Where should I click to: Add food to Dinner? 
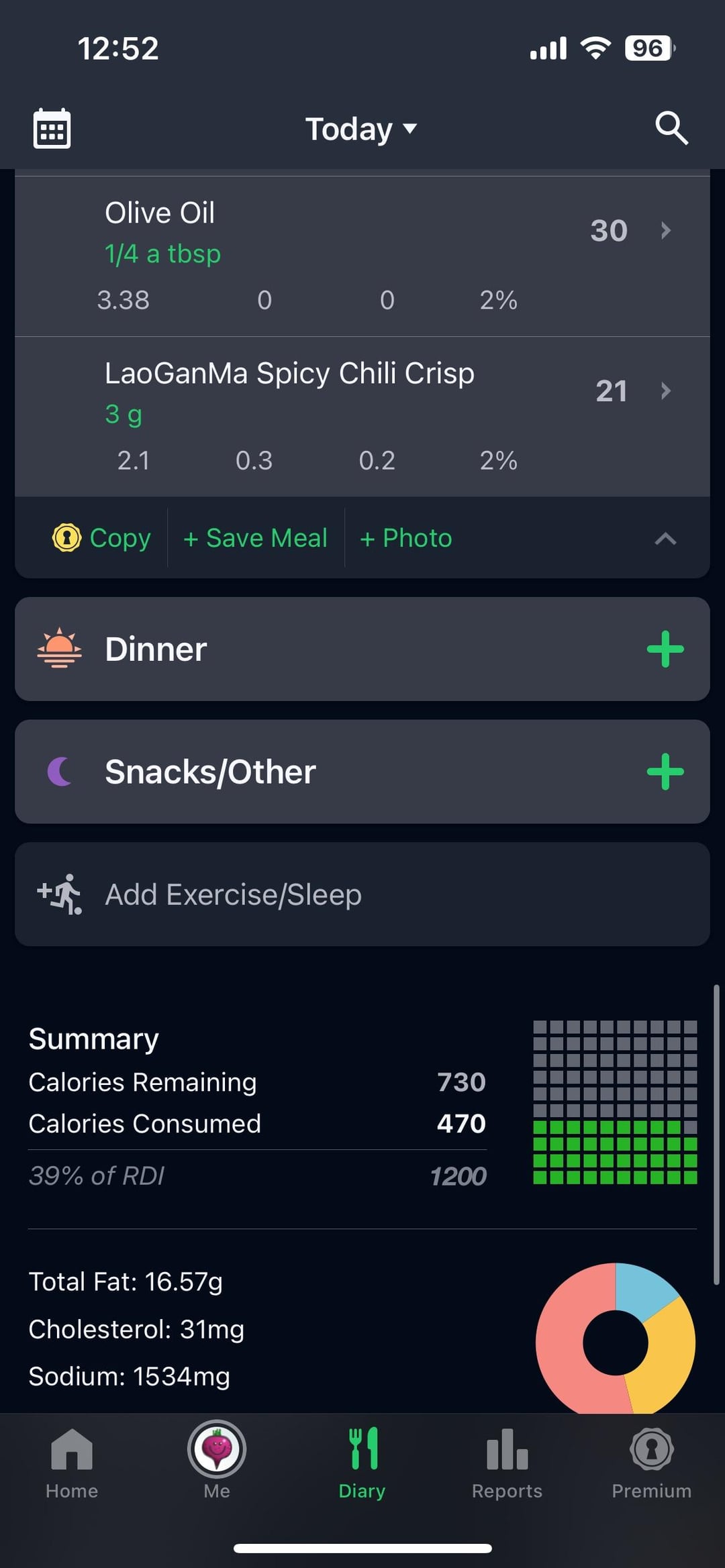665,649
